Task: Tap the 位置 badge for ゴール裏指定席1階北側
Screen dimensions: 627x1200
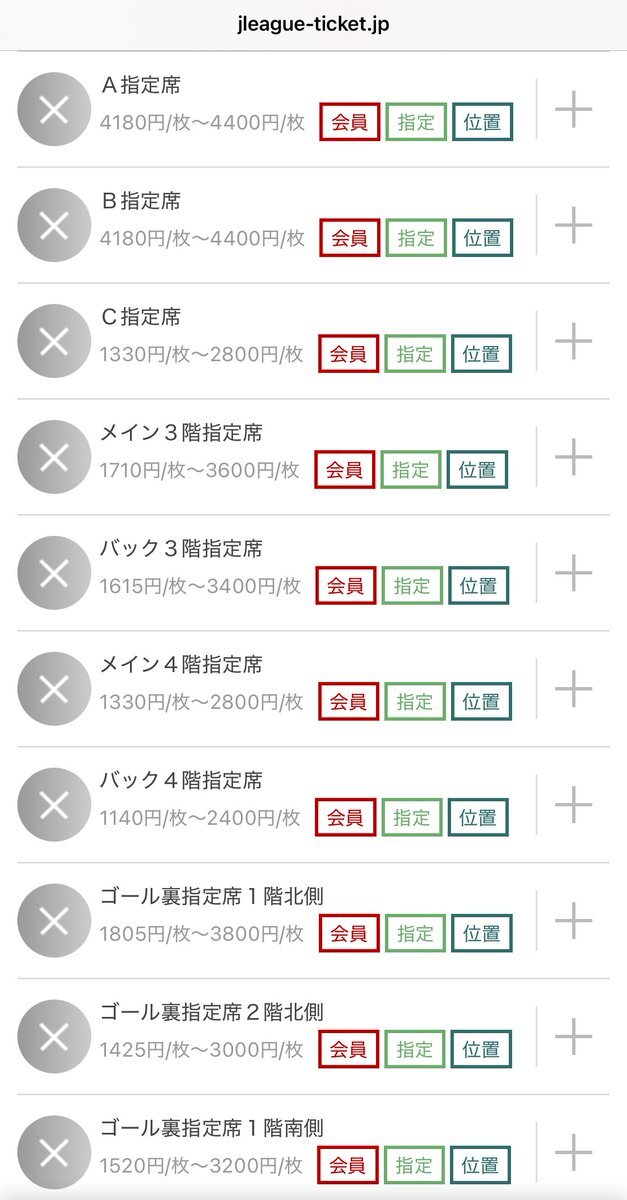Action: 481,934
